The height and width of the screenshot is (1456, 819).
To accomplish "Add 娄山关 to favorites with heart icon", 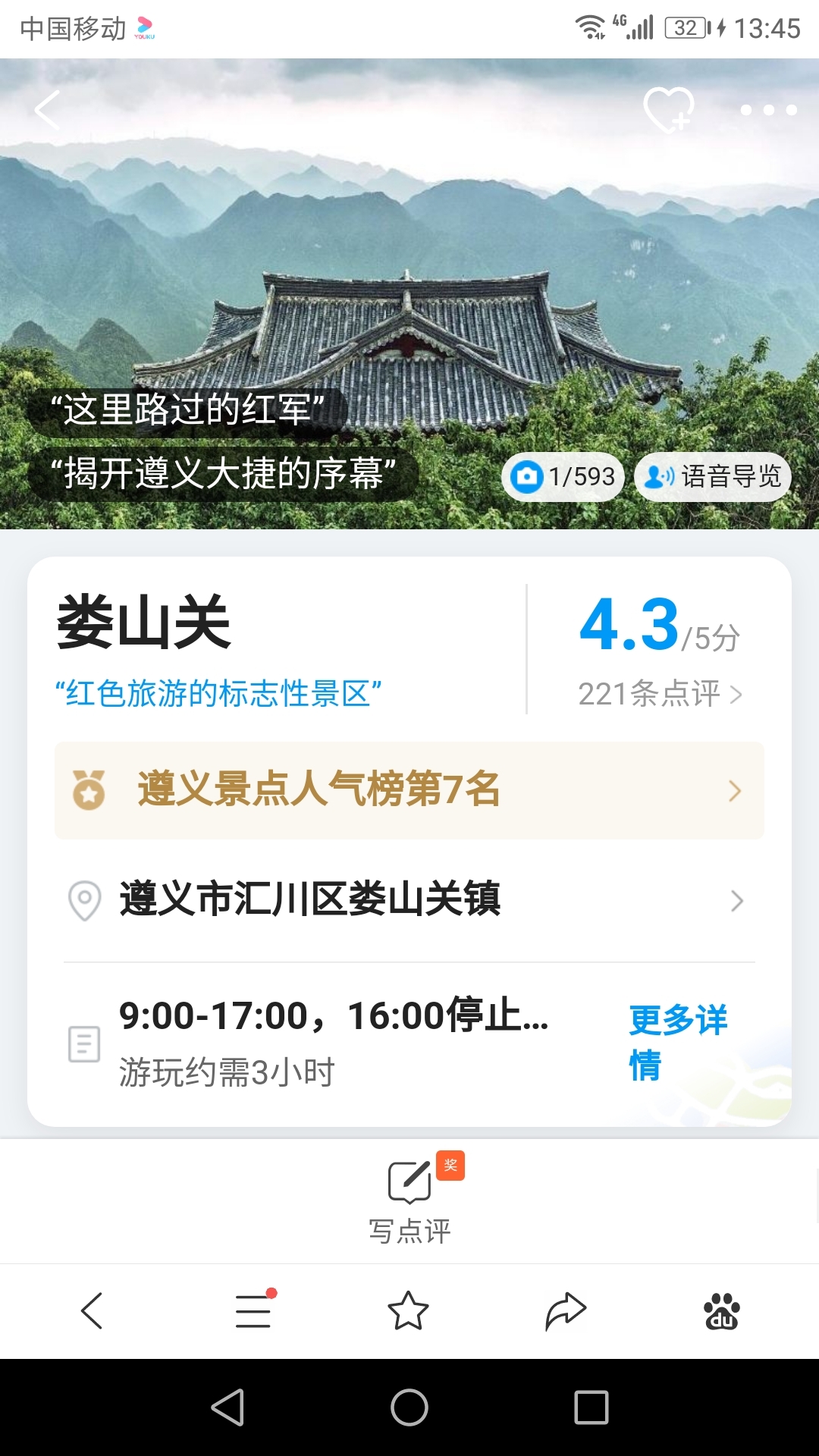I will point(668,110).
